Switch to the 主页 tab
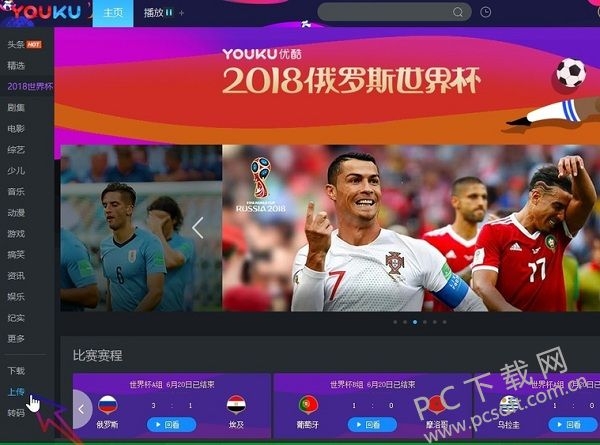This screenshot has height=445, width=600. tap(113, 12)
